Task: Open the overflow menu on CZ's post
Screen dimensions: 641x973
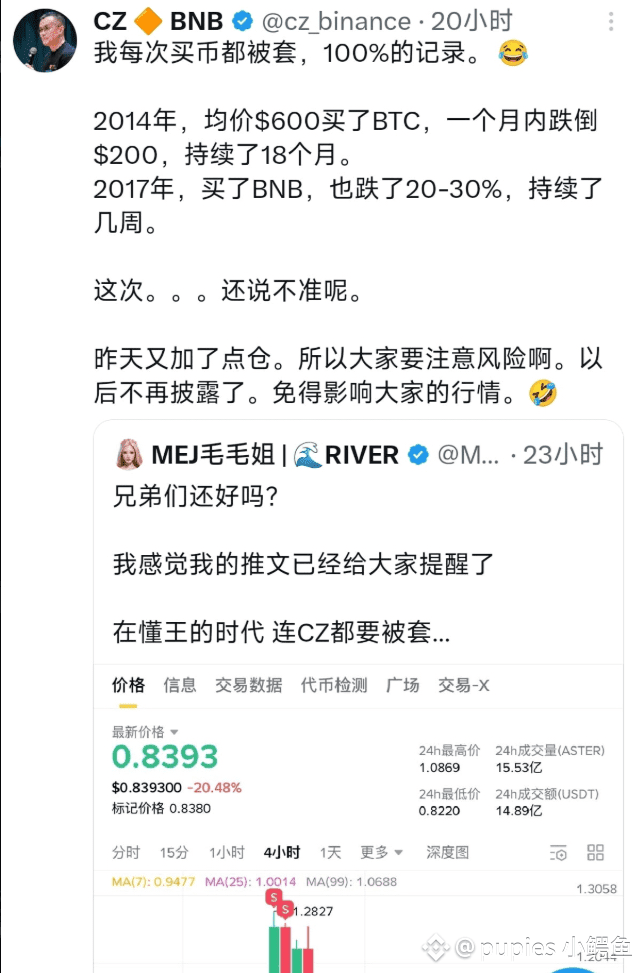Action: (x=611, y=22)
